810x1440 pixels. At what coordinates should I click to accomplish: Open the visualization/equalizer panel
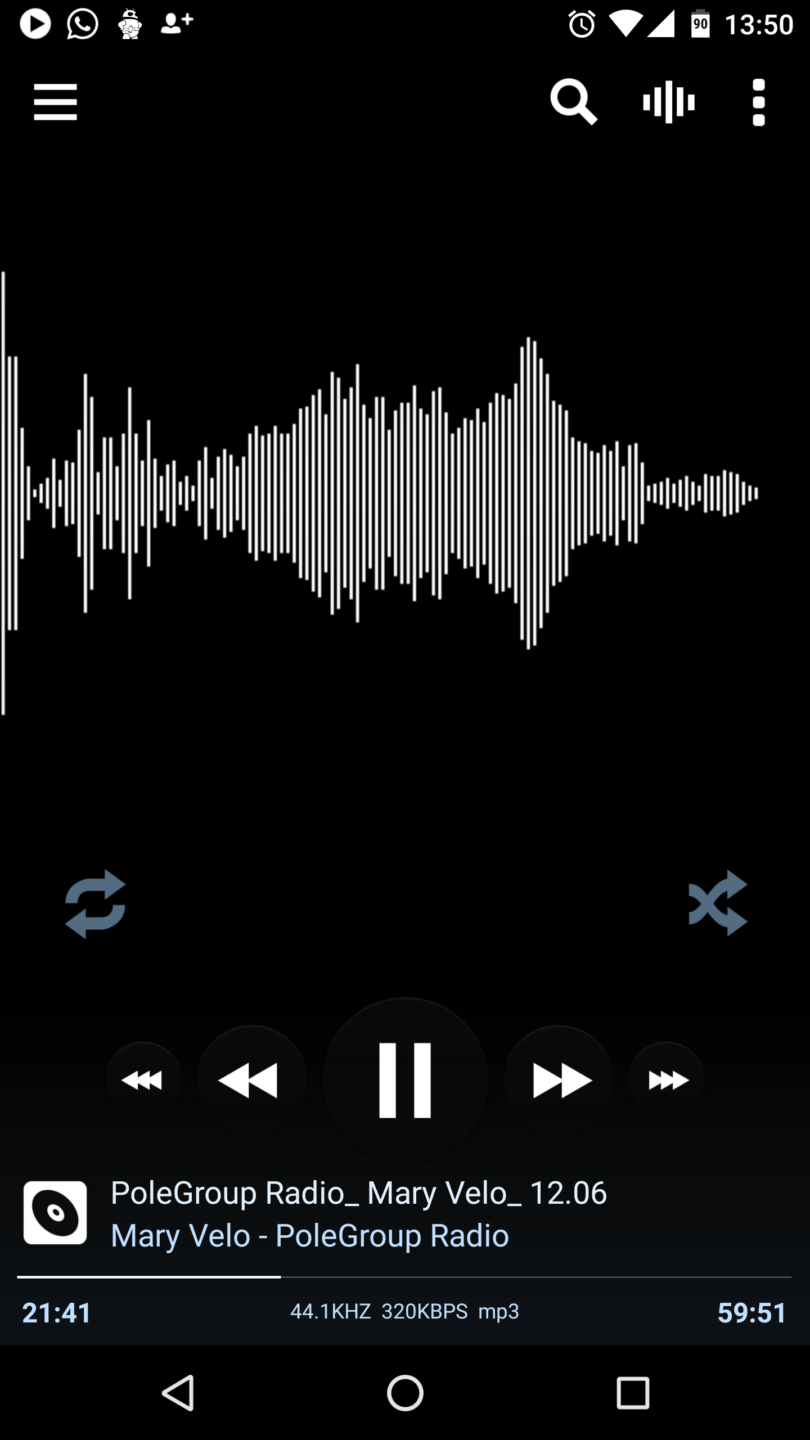tap(667, 101)
